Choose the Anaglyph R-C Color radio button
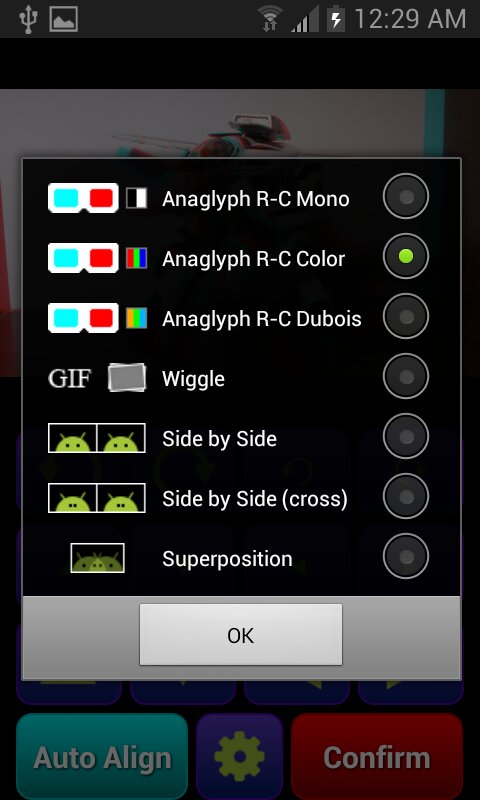 [406, 256]
